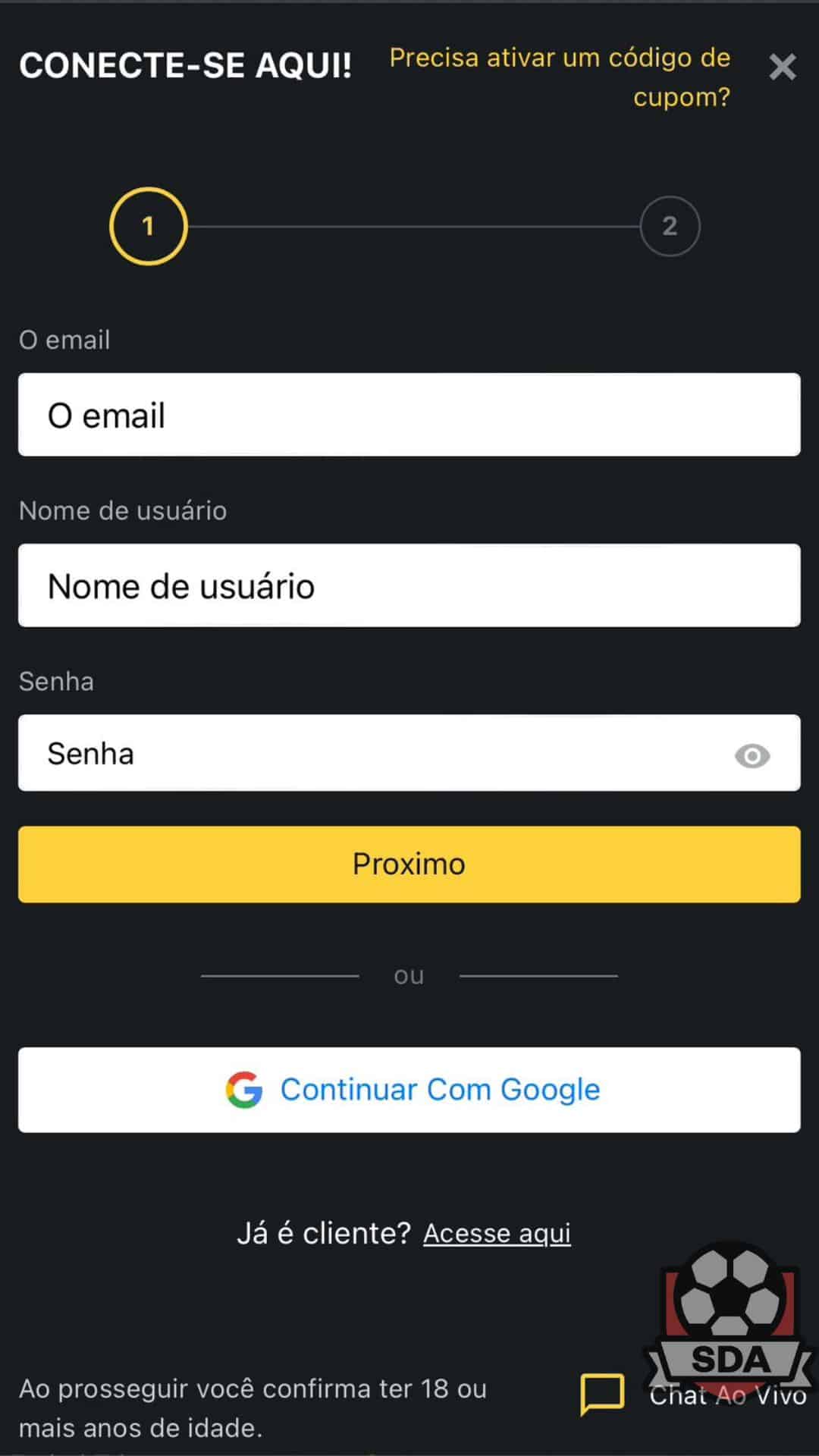Continue with Google sign-in
819x1456 pixels.
tap(409, 1090)
